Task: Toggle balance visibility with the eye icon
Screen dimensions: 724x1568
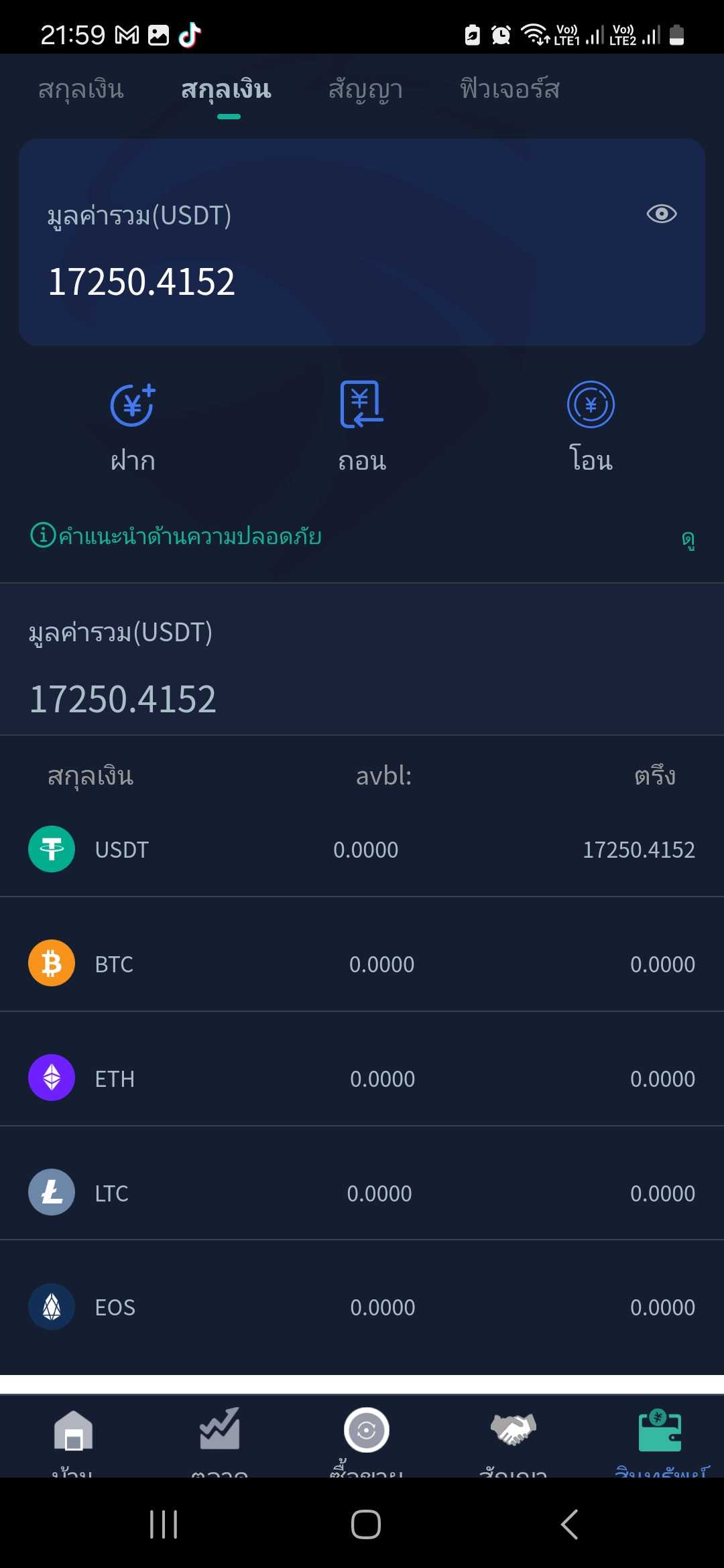Action: (x=661, y=214)
